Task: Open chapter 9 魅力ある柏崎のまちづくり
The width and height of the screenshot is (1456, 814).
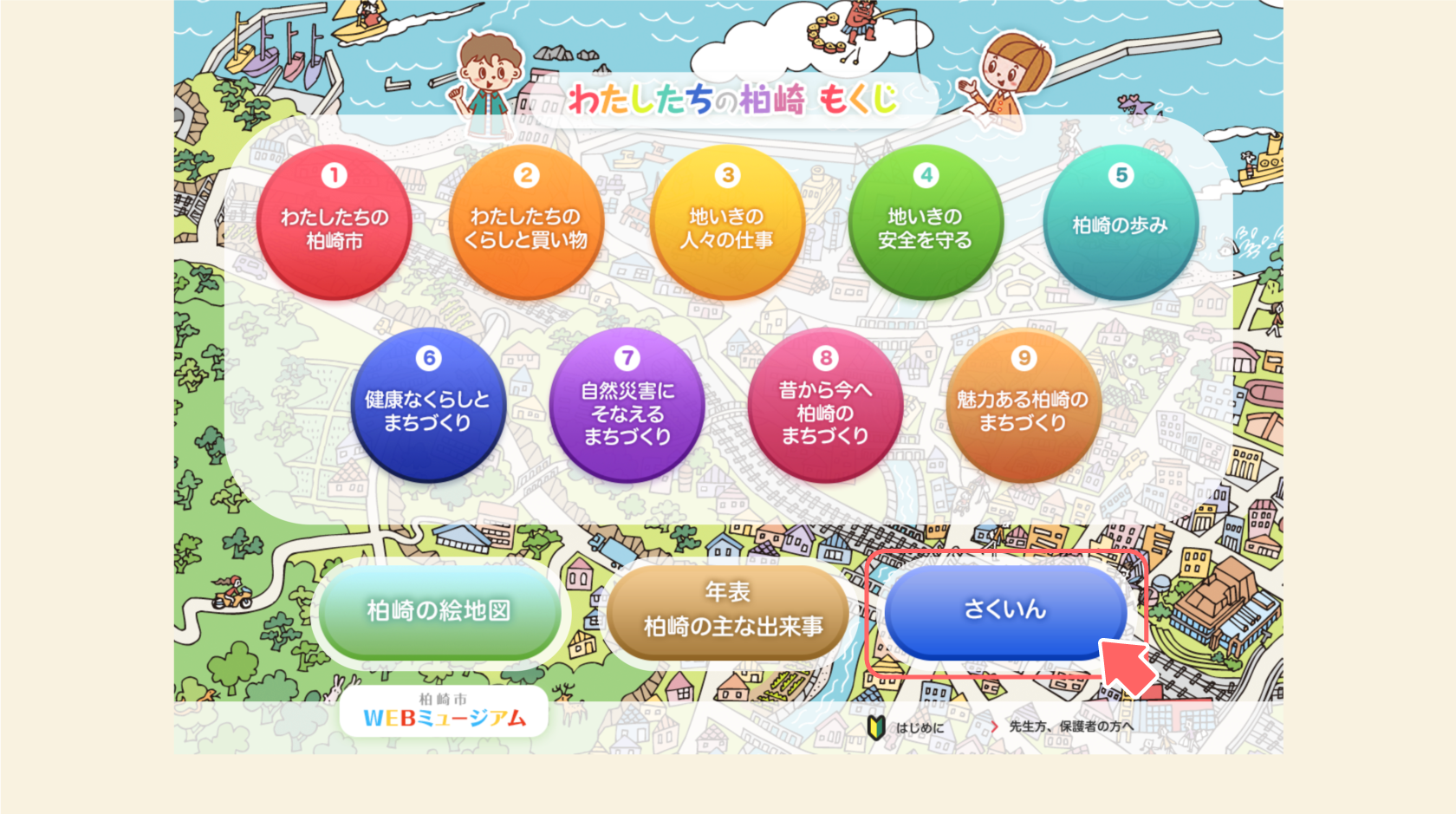Action: (x=1023, y=406)
